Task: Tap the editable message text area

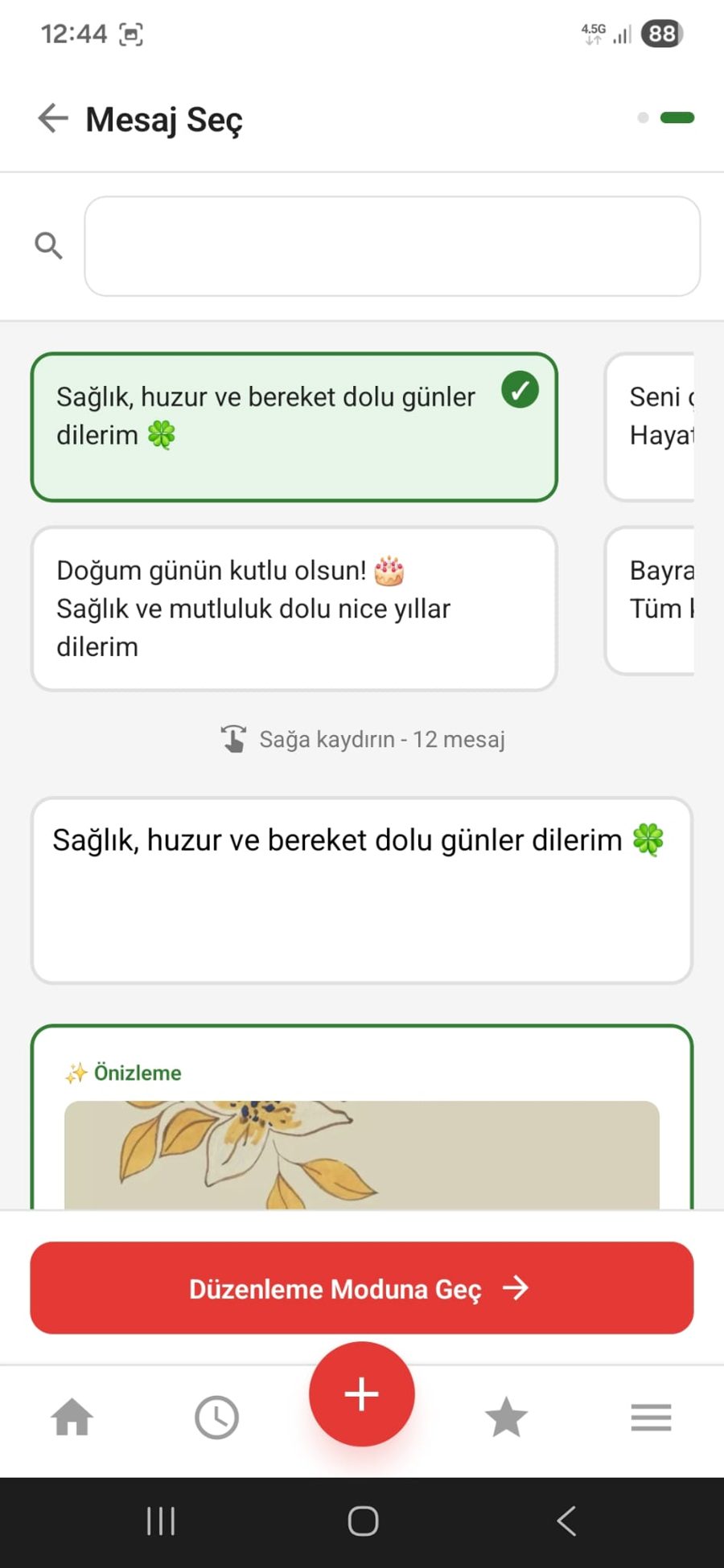Action: (x=360, y=889)
